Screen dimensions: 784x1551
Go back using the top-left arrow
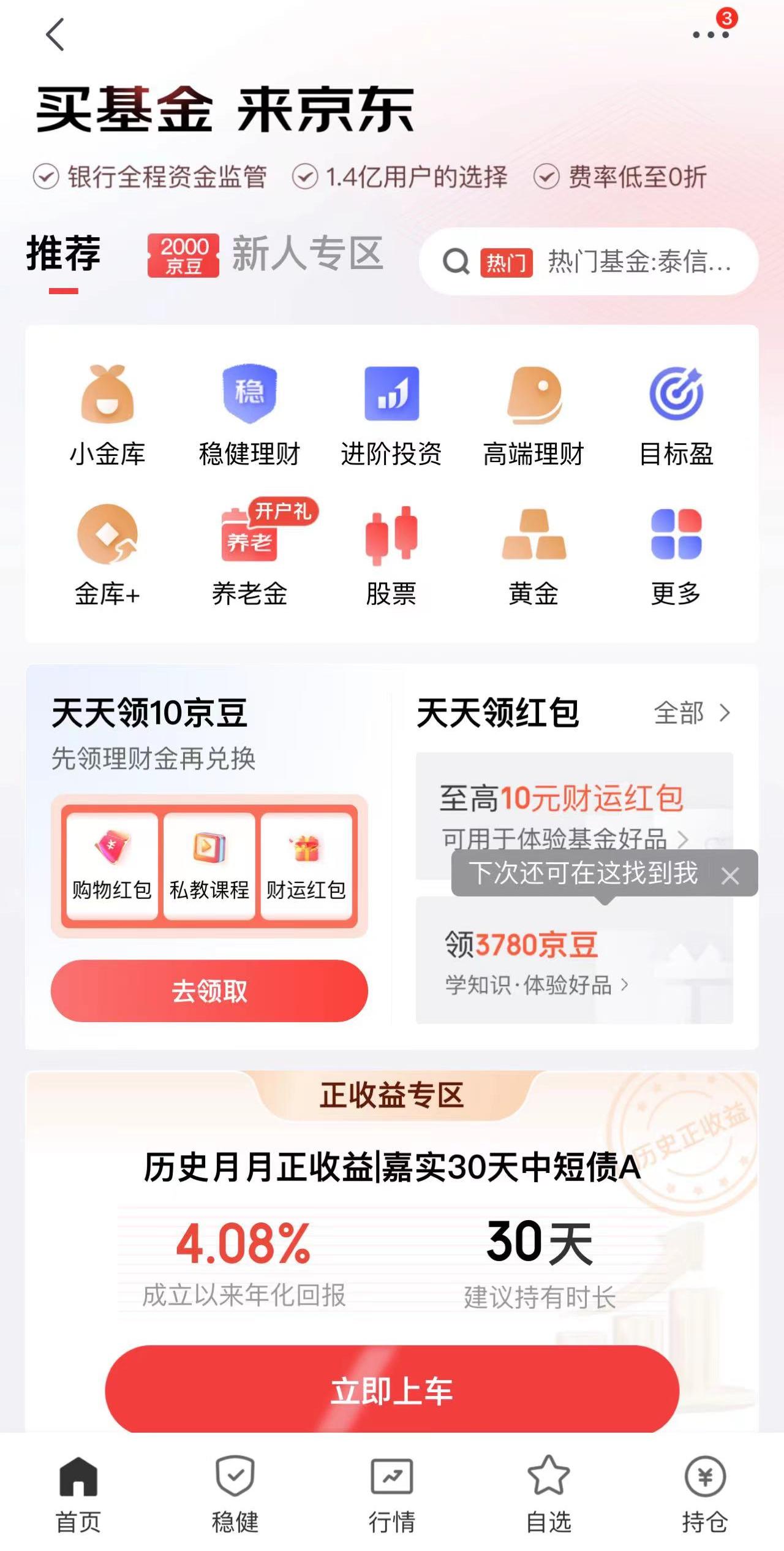(55, 34)
